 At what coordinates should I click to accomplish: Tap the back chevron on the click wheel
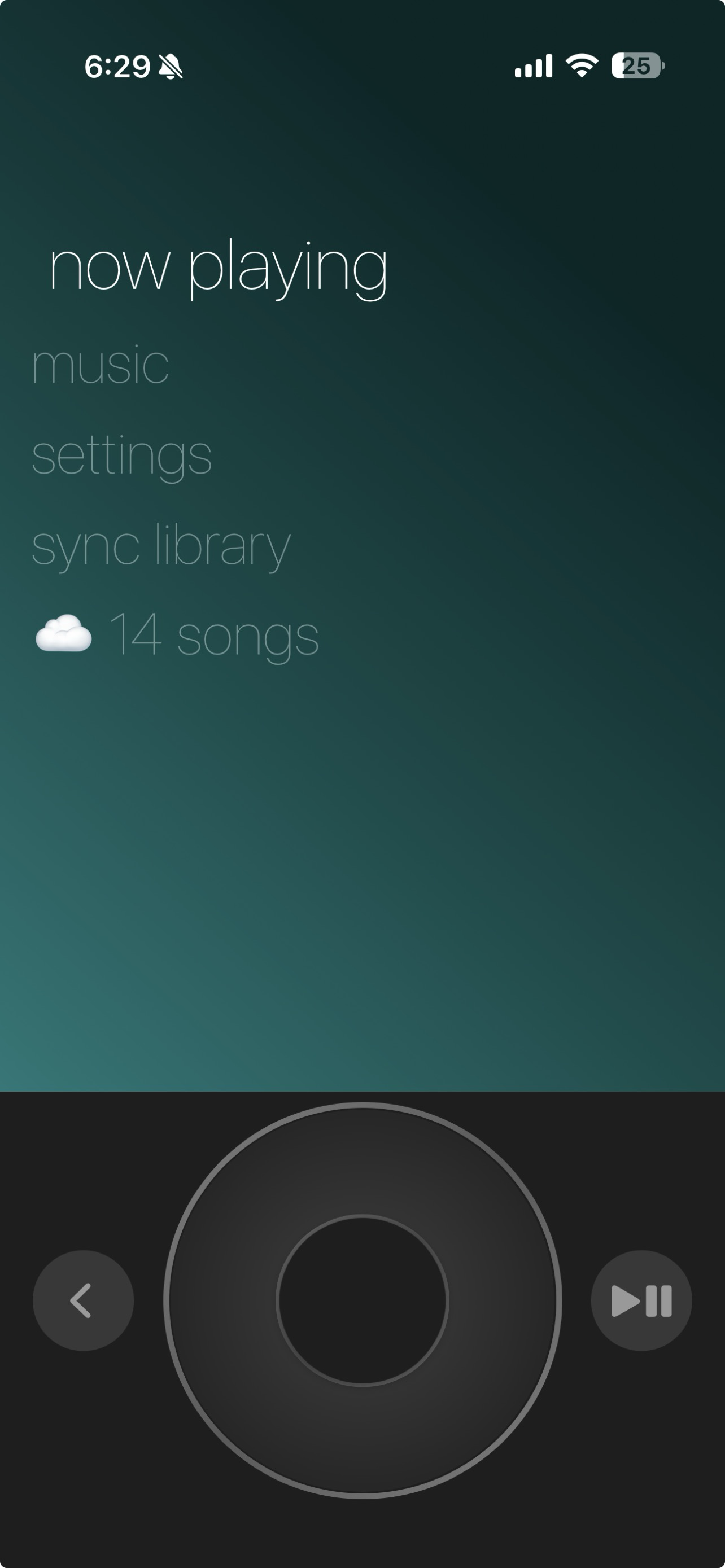83,1300
